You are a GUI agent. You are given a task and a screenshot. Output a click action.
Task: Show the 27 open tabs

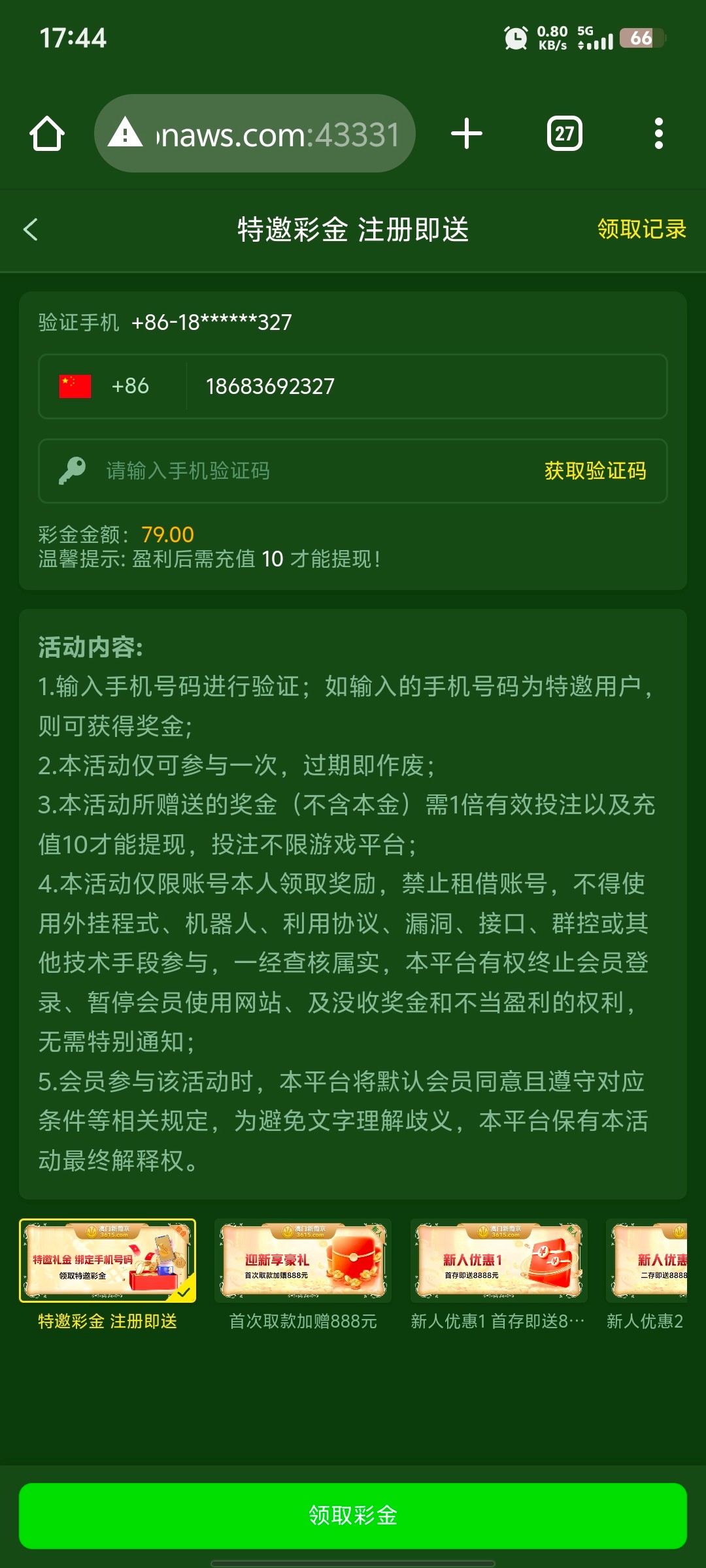click(564, 134)
